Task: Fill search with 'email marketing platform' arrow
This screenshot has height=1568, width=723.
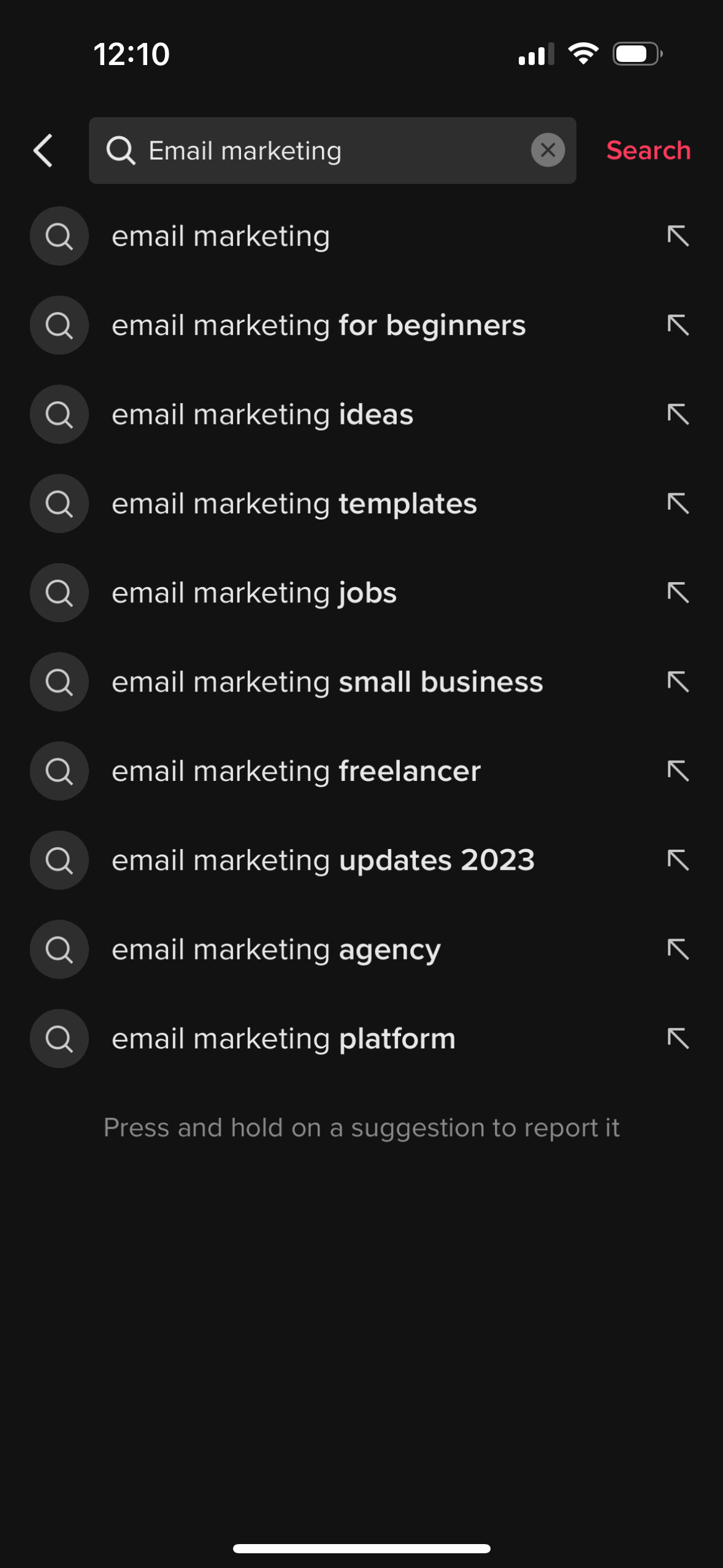Action: pyautogui.click(x=678, y=1039)
